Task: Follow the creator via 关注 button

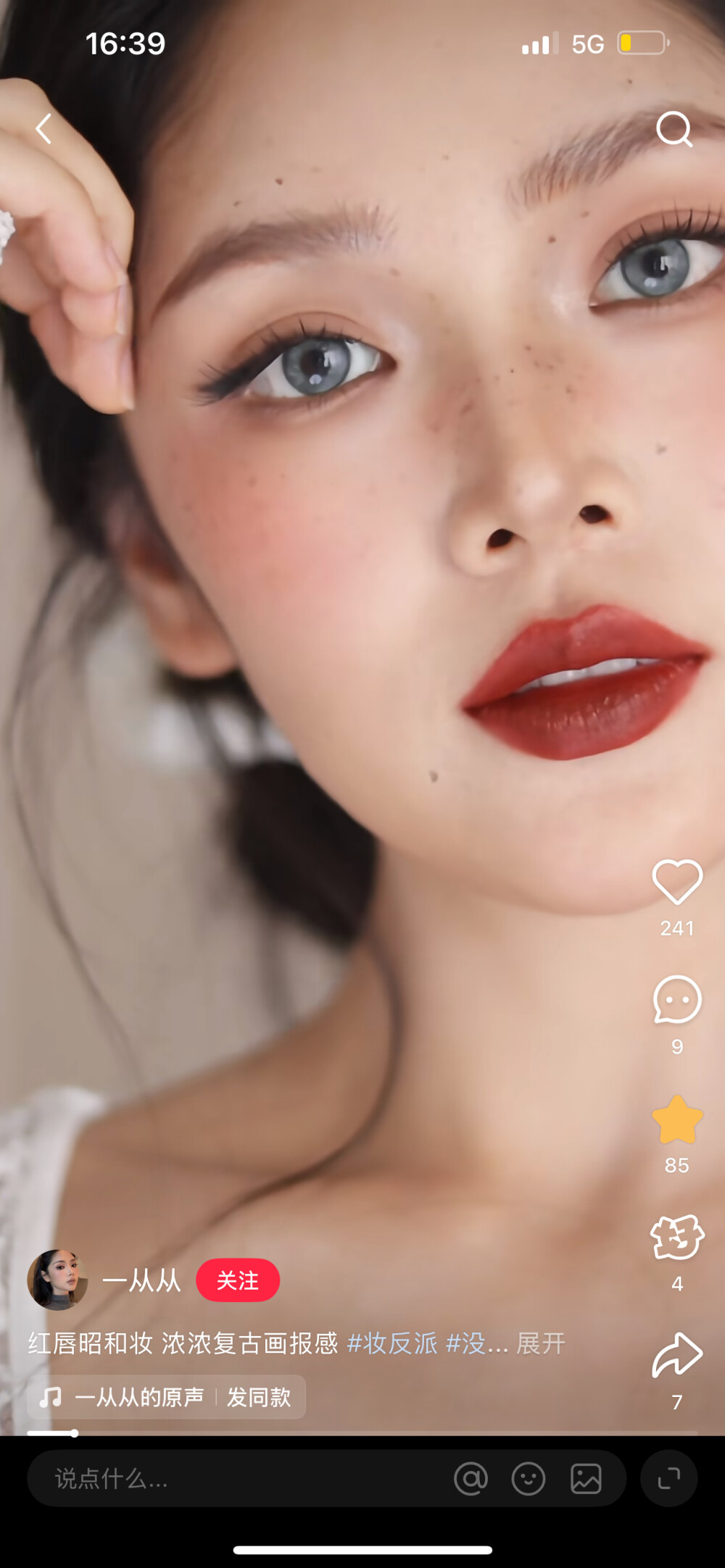Action: coord(238,1280)
